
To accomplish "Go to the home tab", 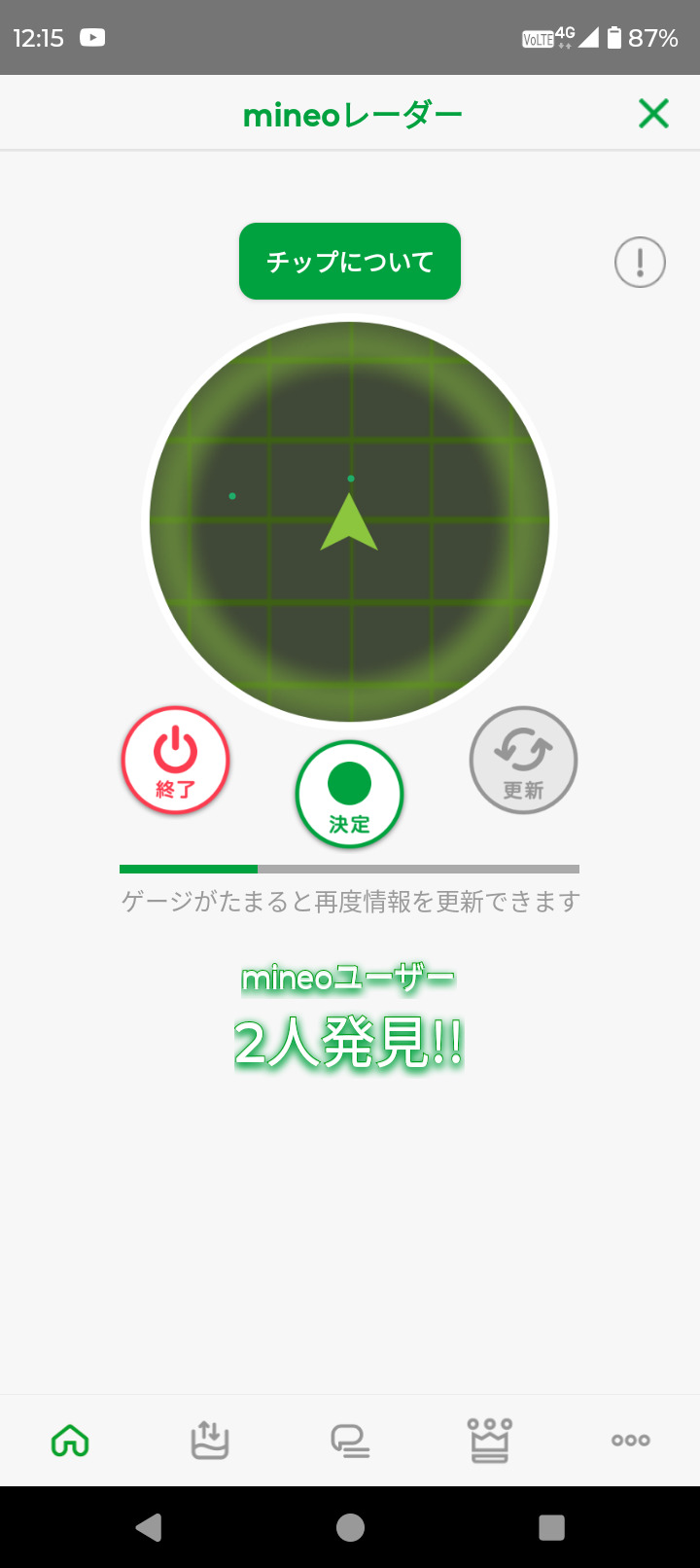I will [x=70, y=1440].
